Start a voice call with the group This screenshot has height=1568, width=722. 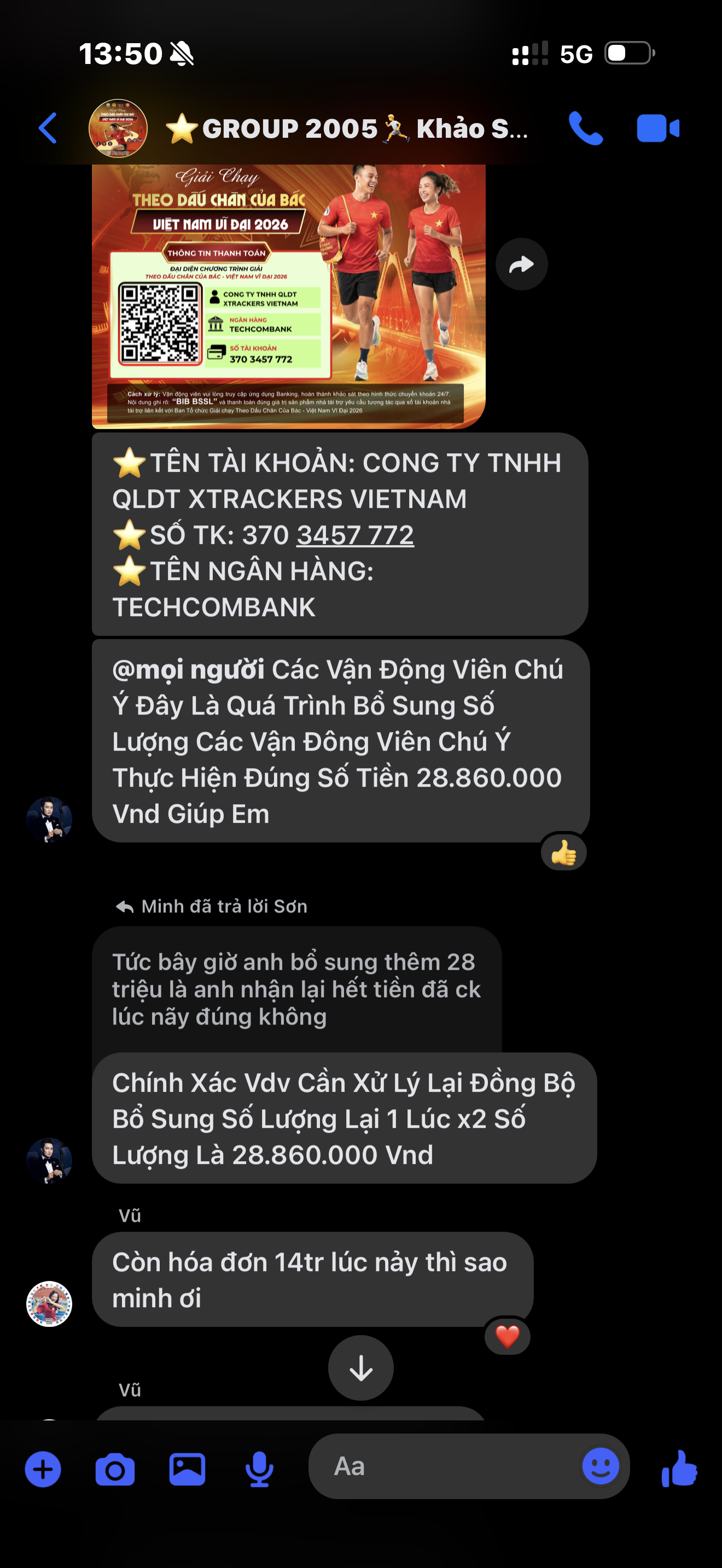tap(586, 128)
